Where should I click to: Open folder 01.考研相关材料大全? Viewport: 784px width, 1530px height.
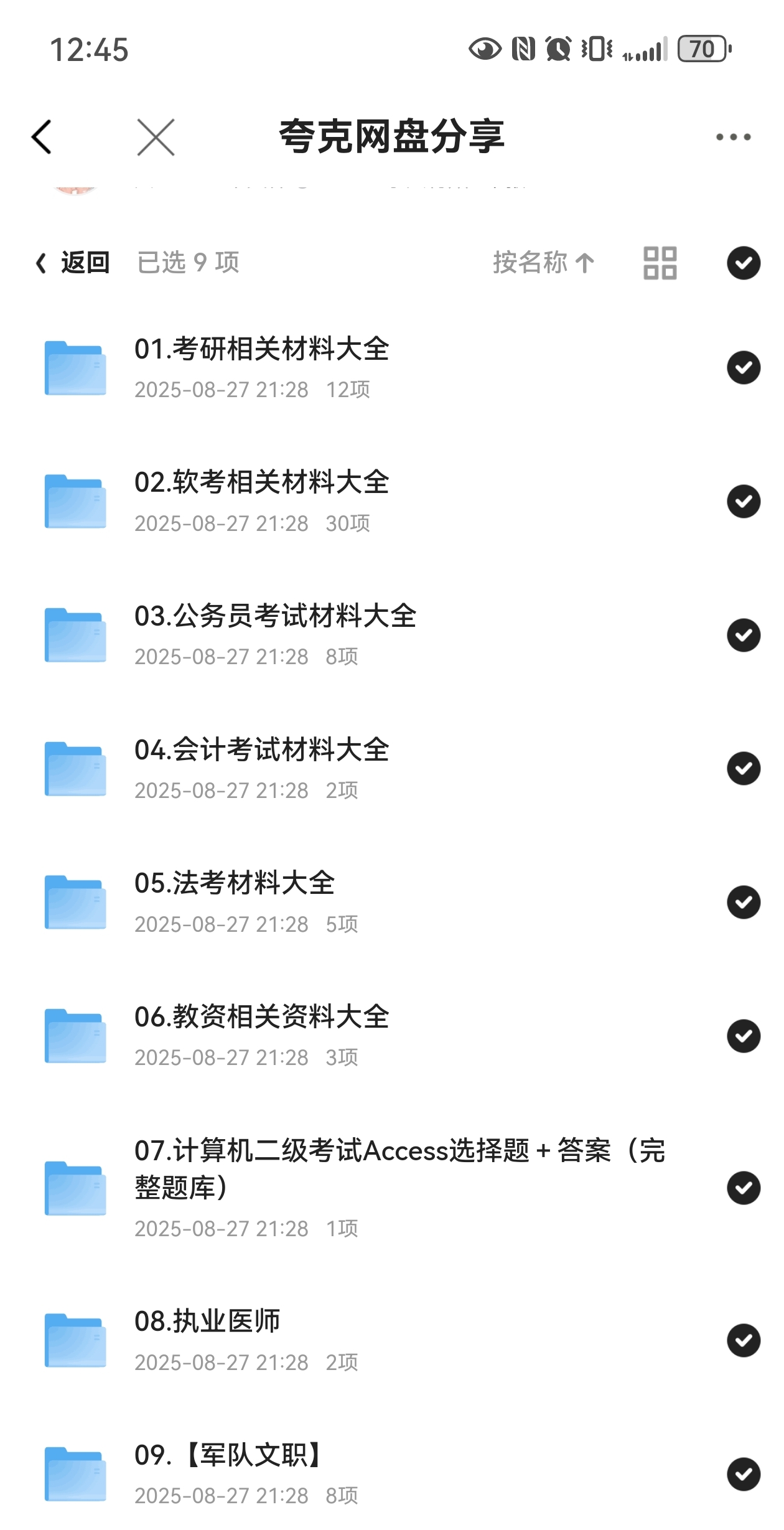coord(261,350)
